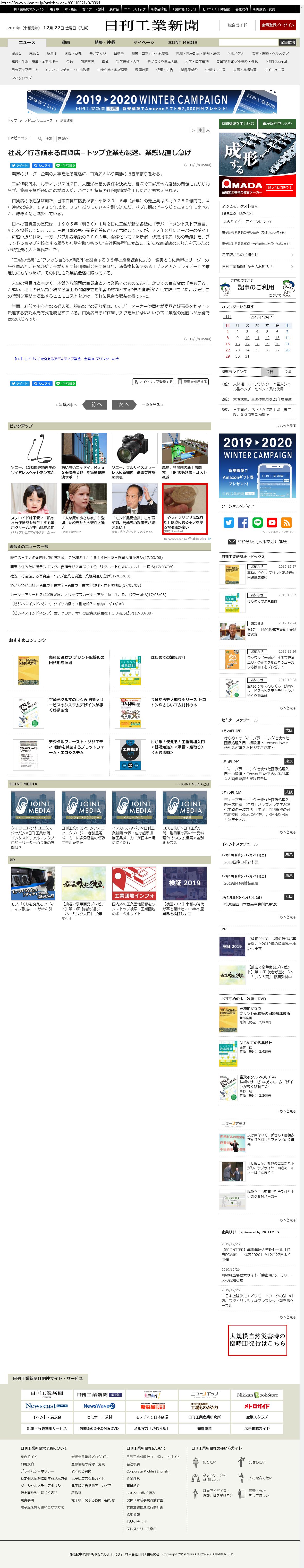Screen dimensions: 304x1568
Task: Set the text size to 大
Action: tap(208, 130)
